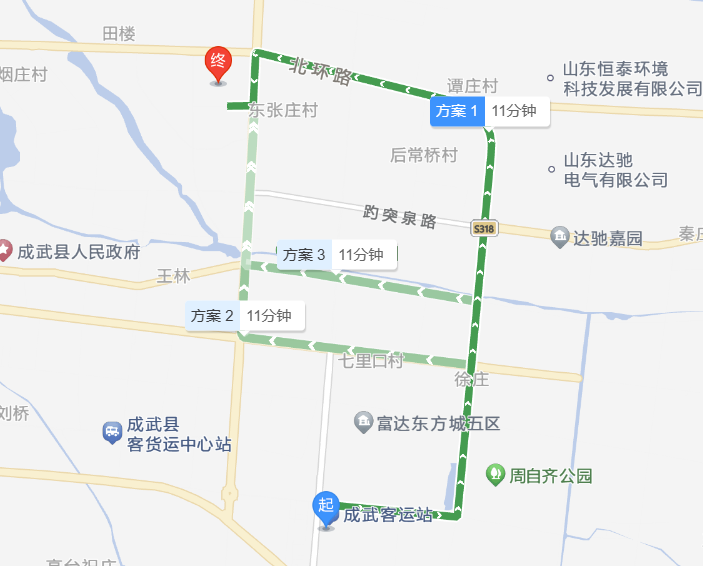Image resolution: width=703 pixels, height=566 pixels.
Task: Open 成武县客货运中心站 bus station marker
Action: click(111, 432)
